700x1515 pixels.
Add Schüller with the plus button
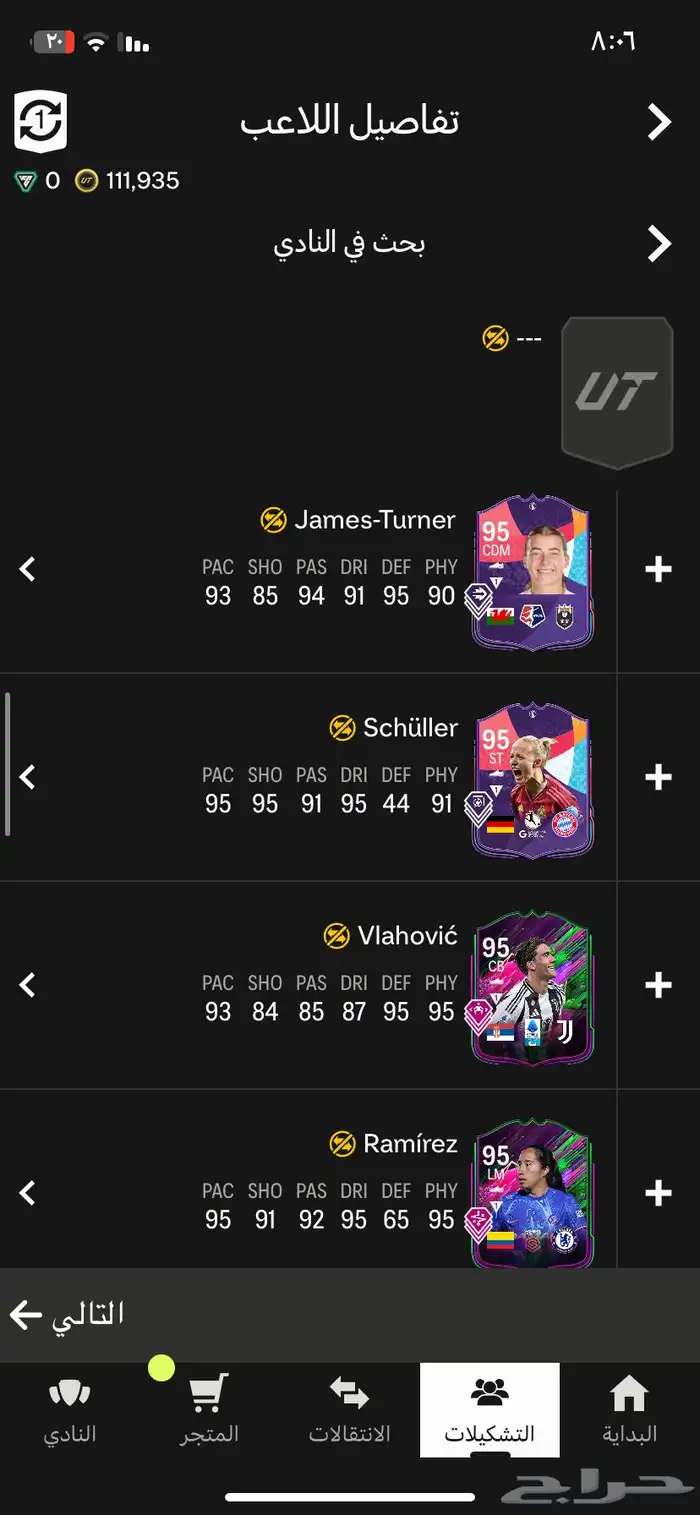tap(658, 778)
